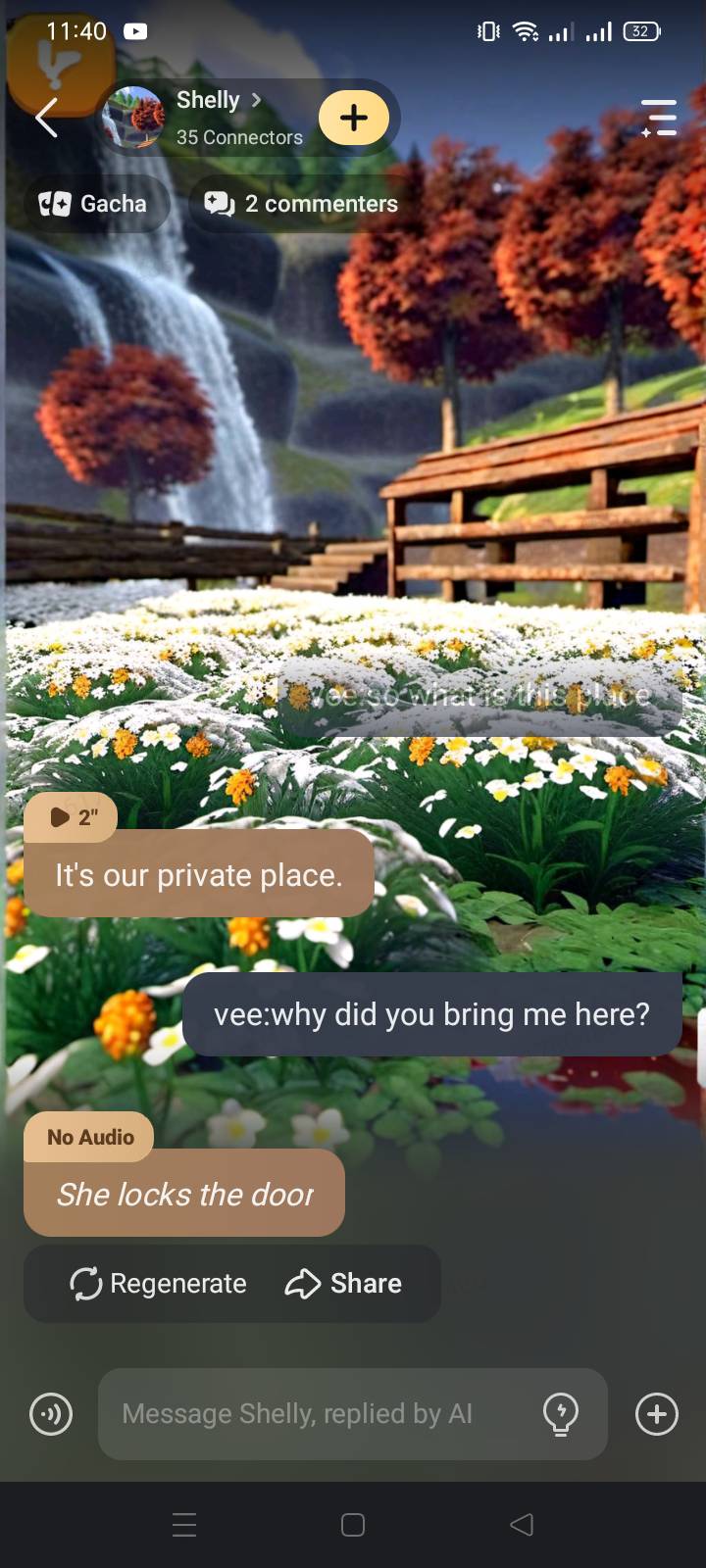Image resolution: width=706 pixels, height=1568 pixels.
Task: Regenerate the AI reply
Action: pos(158,1284)
